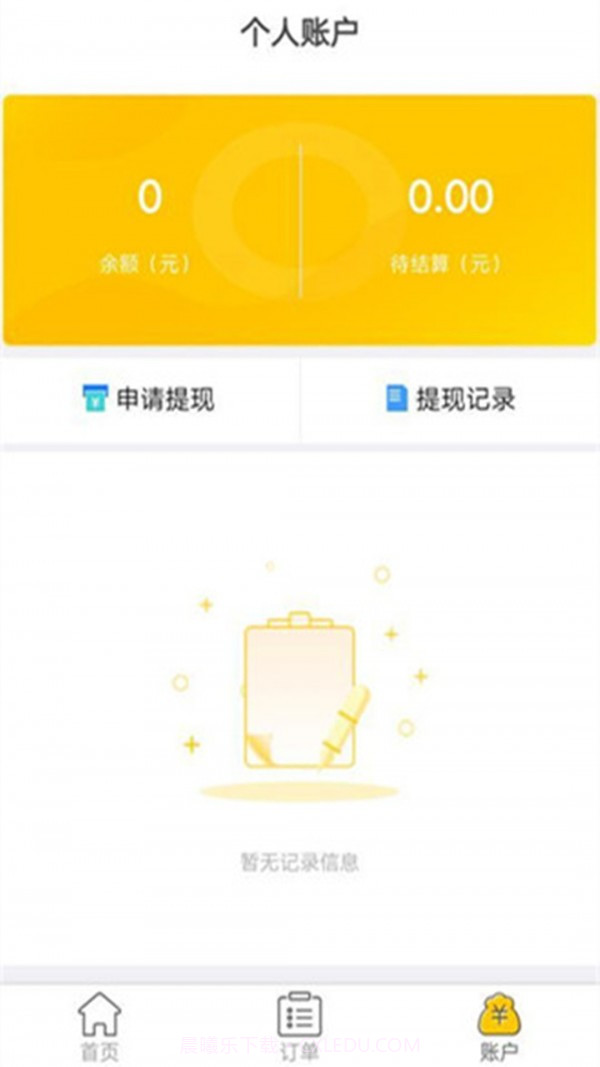The image size is (600, 1067).
Task: Open 提现记录 withdrawal records
Action: (450, 400)
